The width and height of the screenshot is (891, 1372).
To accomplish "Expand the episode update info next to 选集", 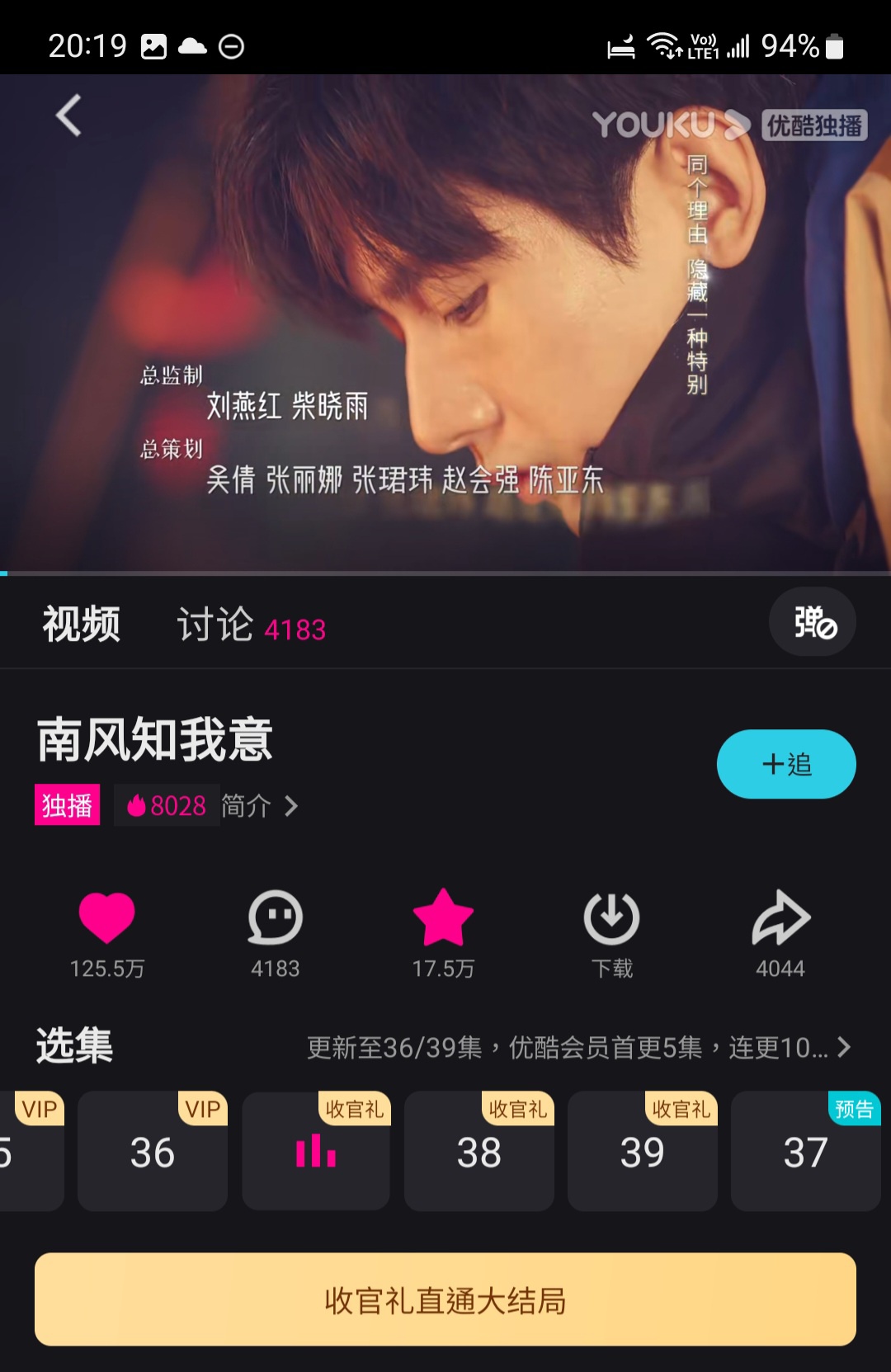I will (577, 1048).
